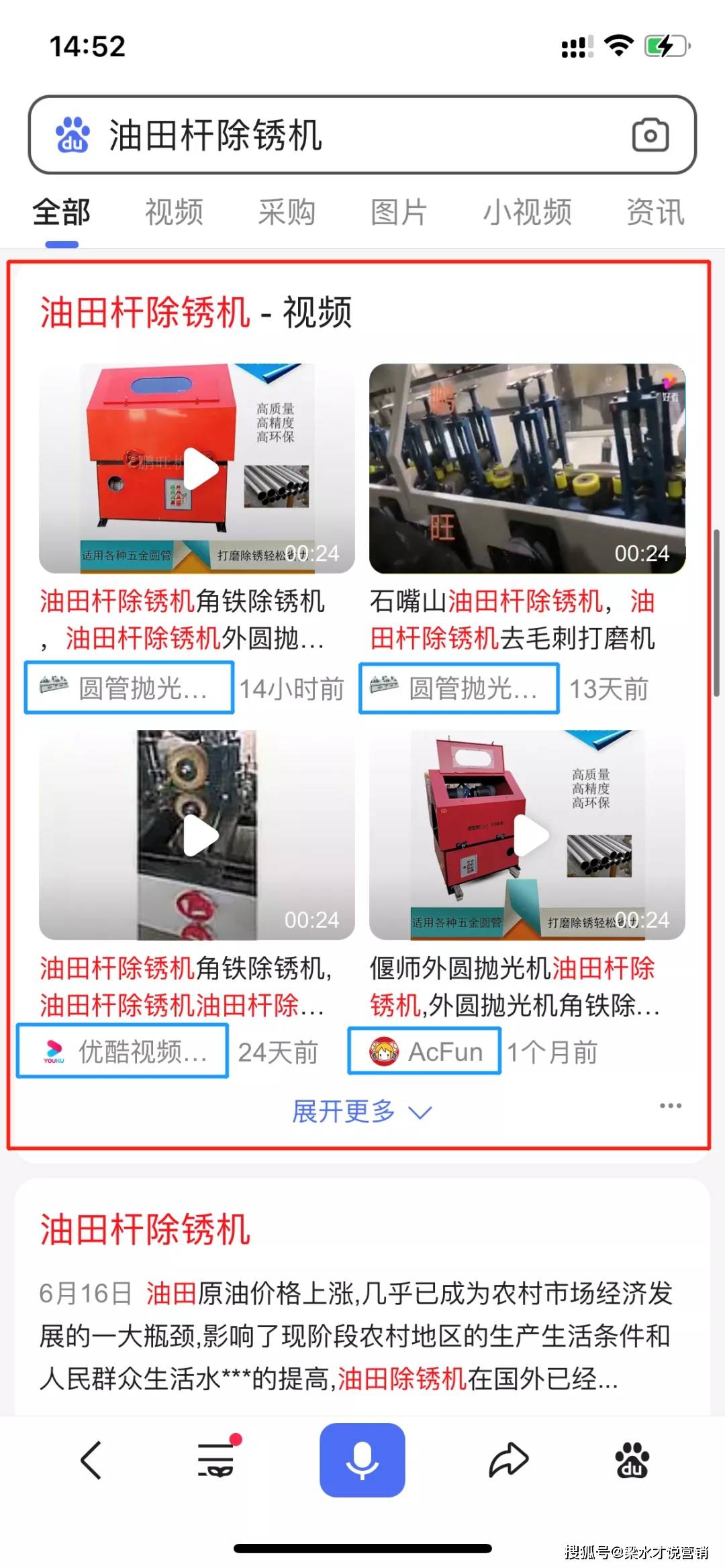Share this search results page
The width and height of the screenshot is (725, 1568).
(x=508, y=1460)
